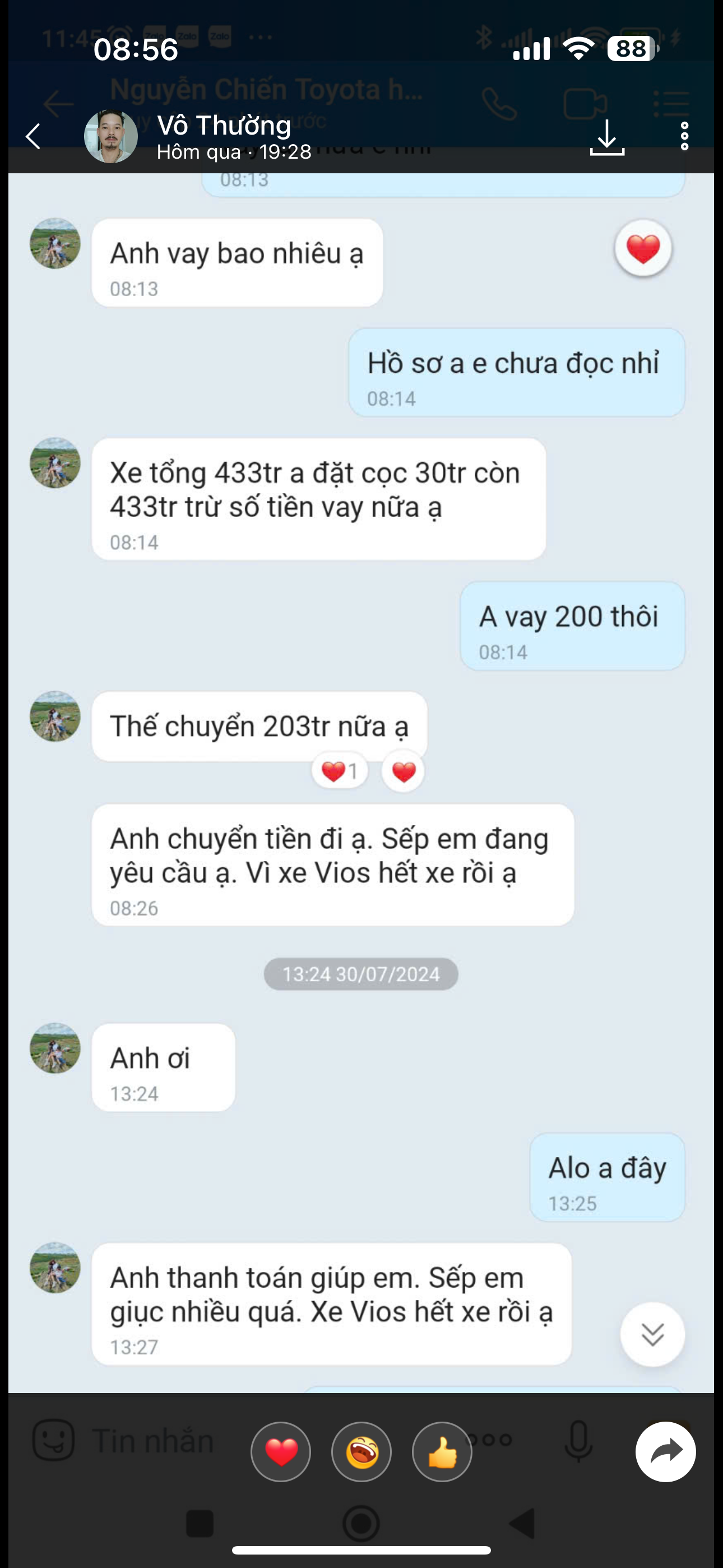Tap the download icon near the contact name

point(607,139)
